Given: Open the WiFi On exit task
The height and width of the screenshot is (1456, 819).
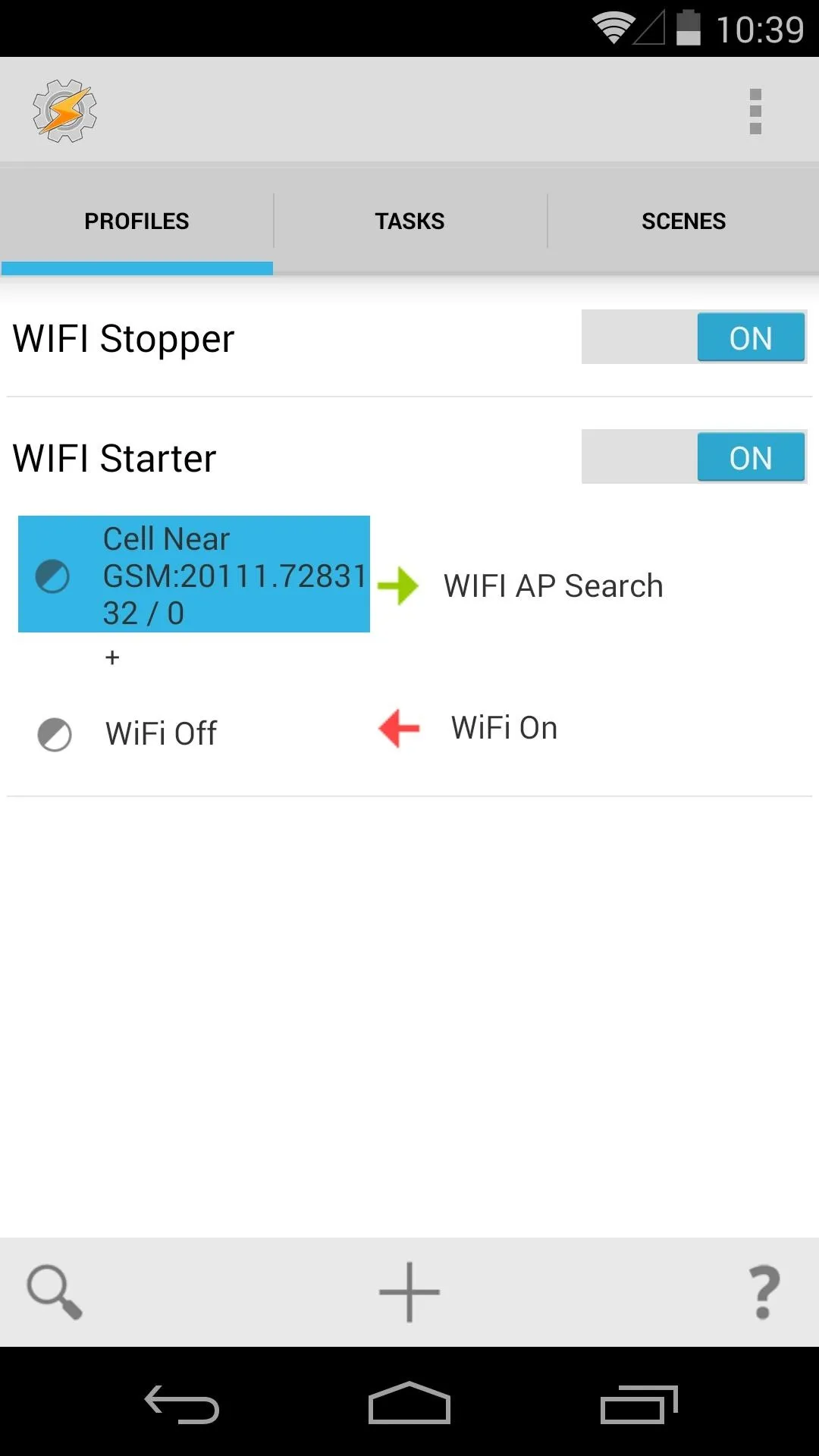Looking at the screenshot, I should pos(504,728).
